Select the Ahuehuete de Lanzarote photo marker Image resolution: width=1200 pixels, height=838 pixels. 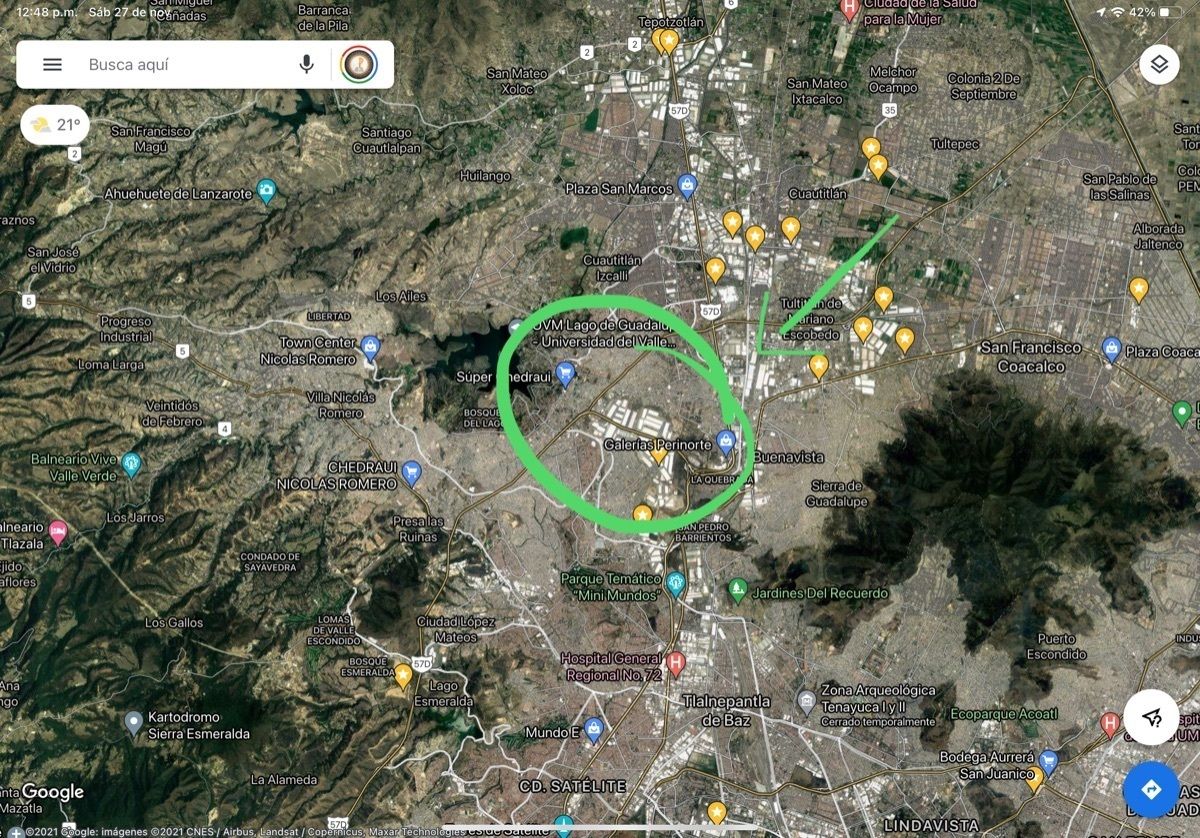click(x=266, y=191)
